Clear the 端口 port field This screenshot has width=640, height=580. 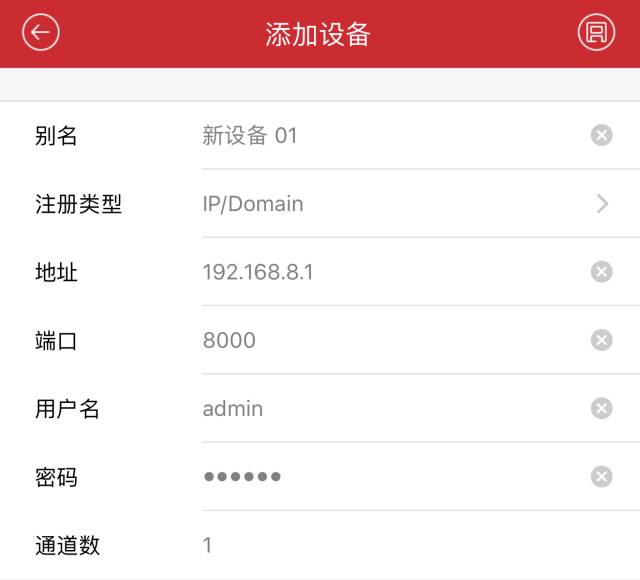pos(601,340)
